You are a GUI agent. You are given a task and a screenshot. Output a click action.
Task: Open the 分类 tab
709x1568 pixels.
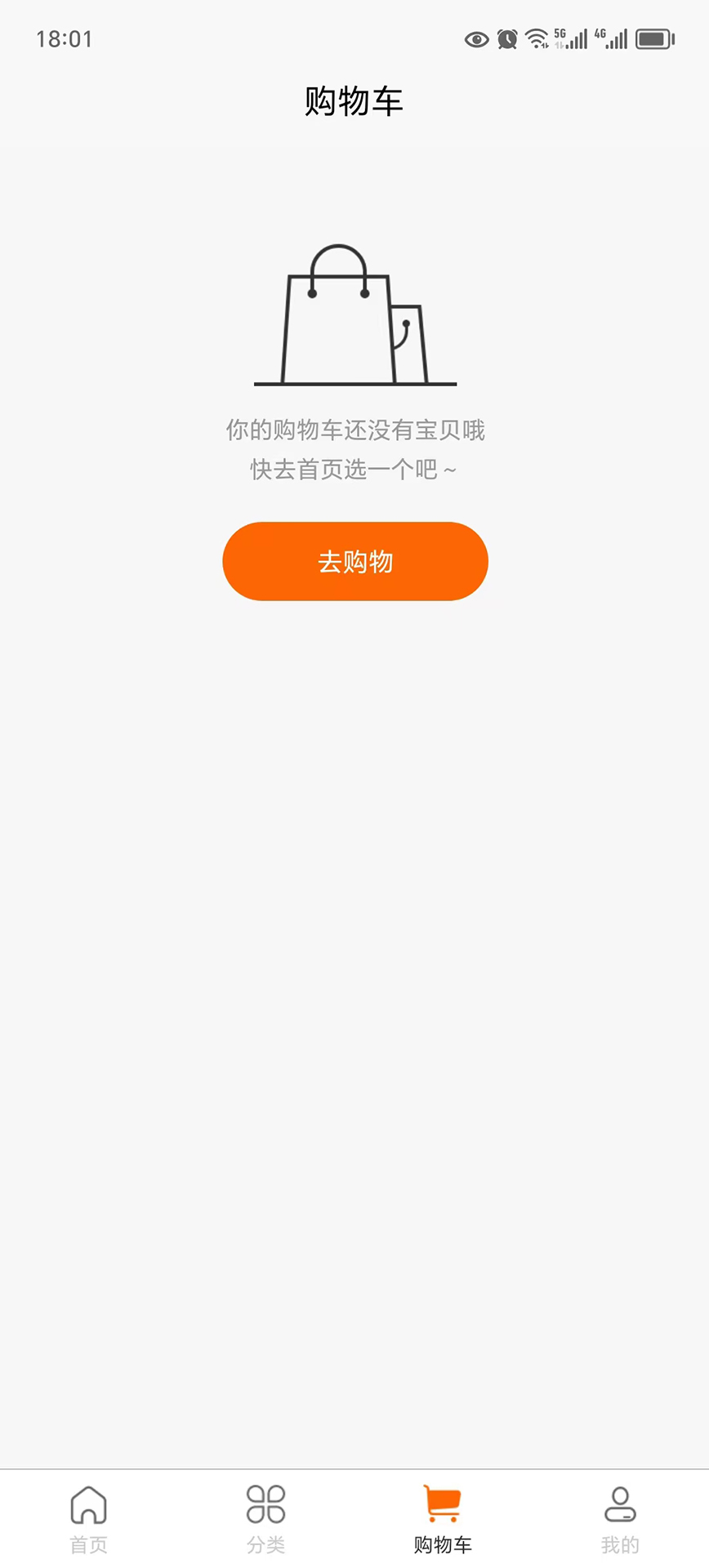click(x=265, y=1518)
